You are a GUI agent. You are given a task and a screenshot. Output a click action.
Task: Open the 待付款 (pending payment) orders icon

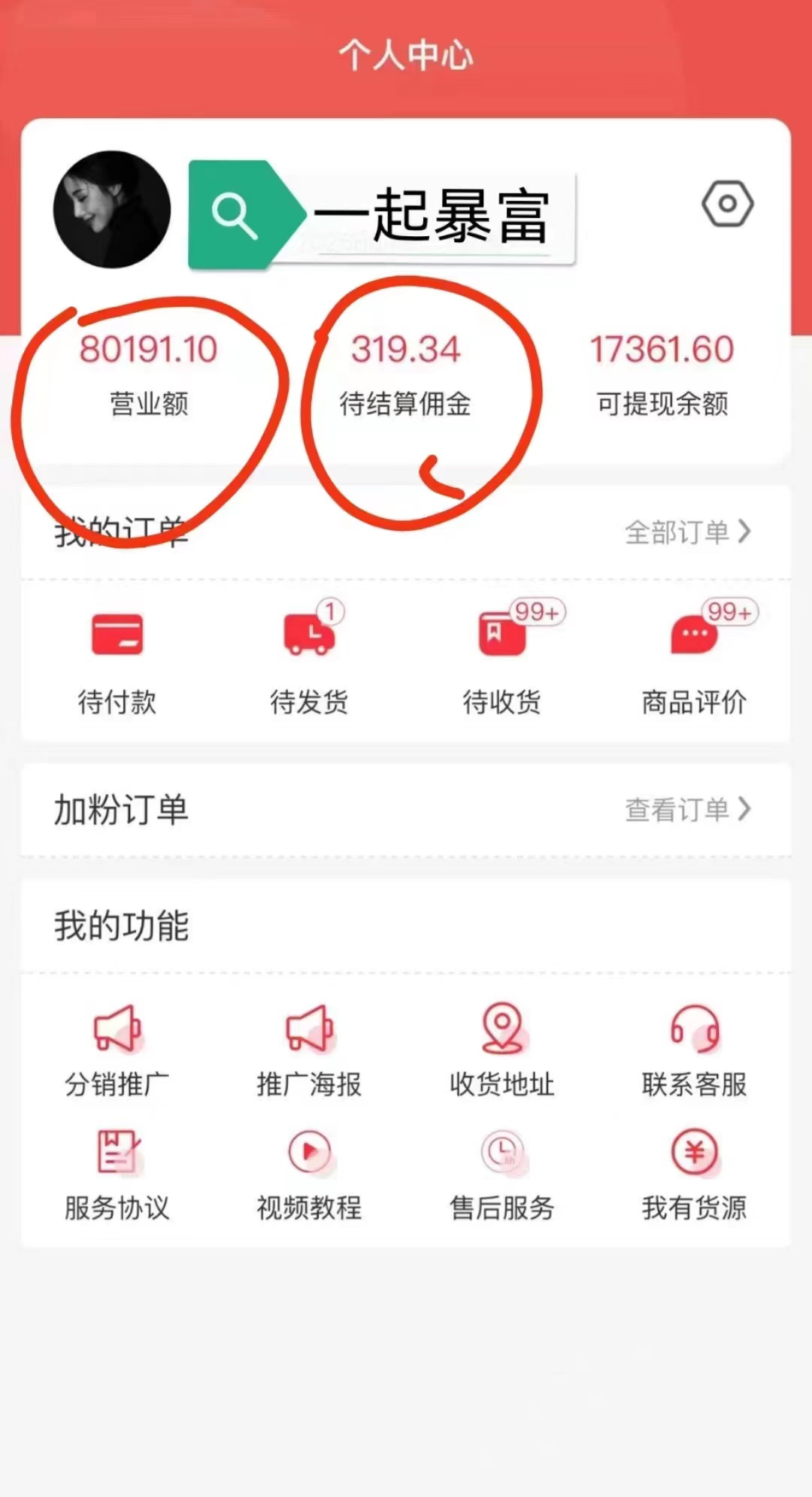coord(117,634)
